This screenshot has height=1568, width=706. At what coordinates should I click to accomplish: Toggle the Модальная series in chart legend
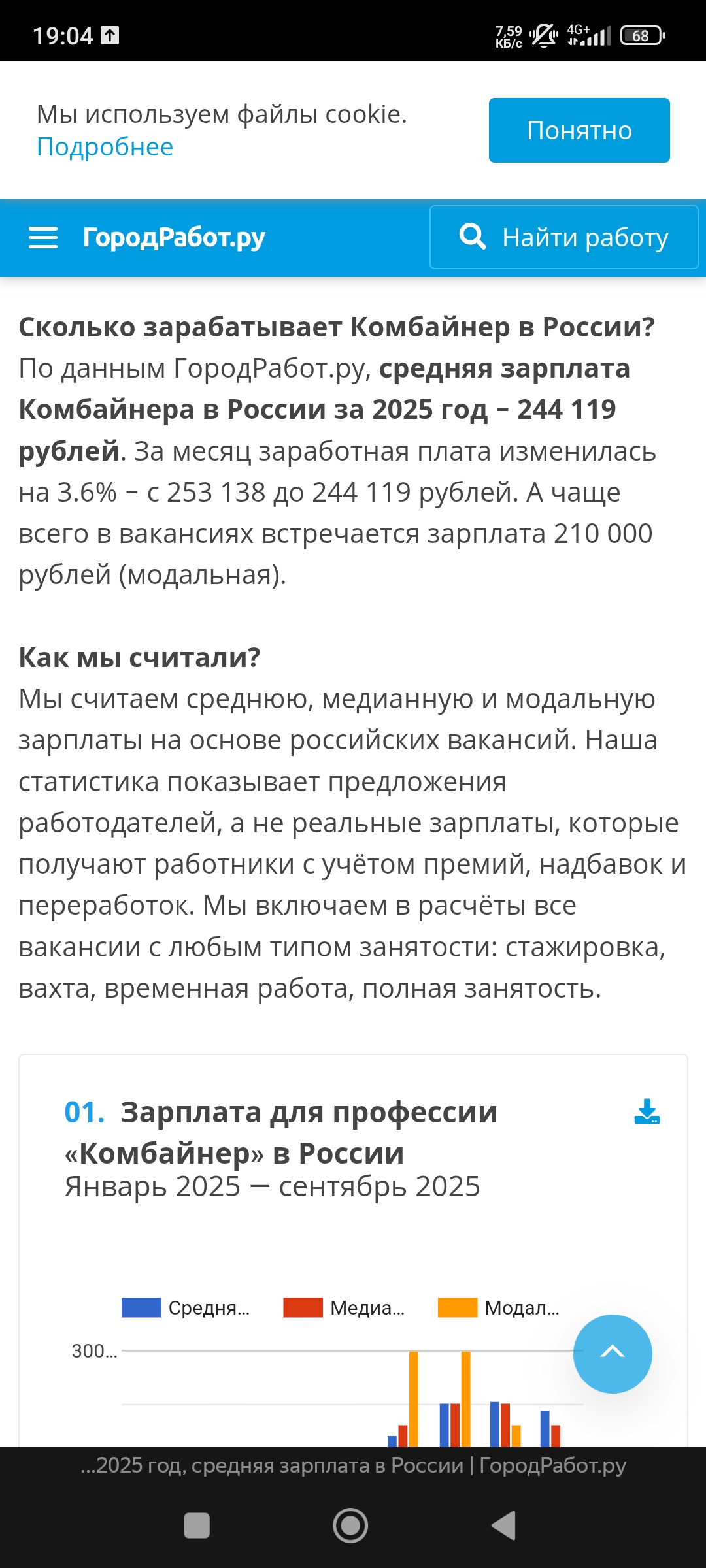499,1307
